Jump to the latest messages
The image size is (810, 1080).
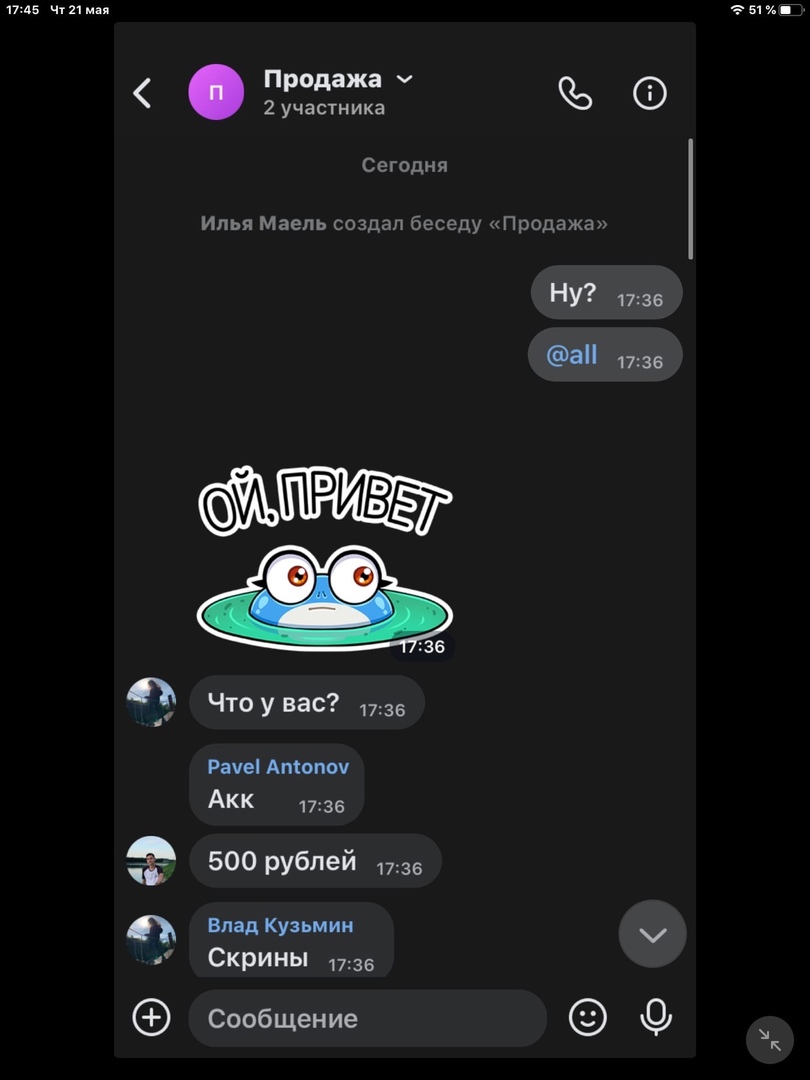[x=652, y=934]
